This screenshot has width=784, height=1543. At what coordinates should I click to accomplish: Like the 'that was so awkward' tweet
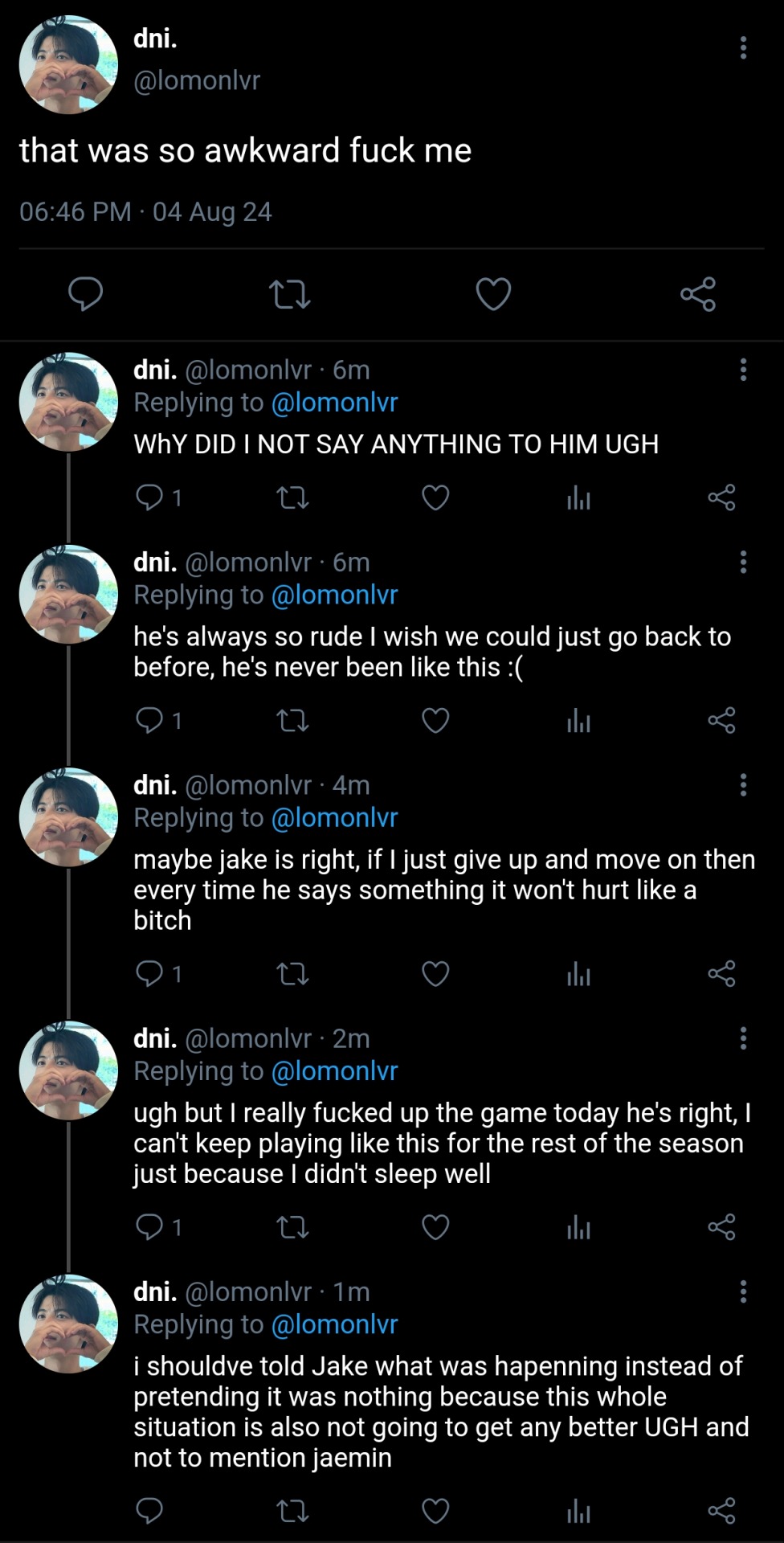(493, 294)
